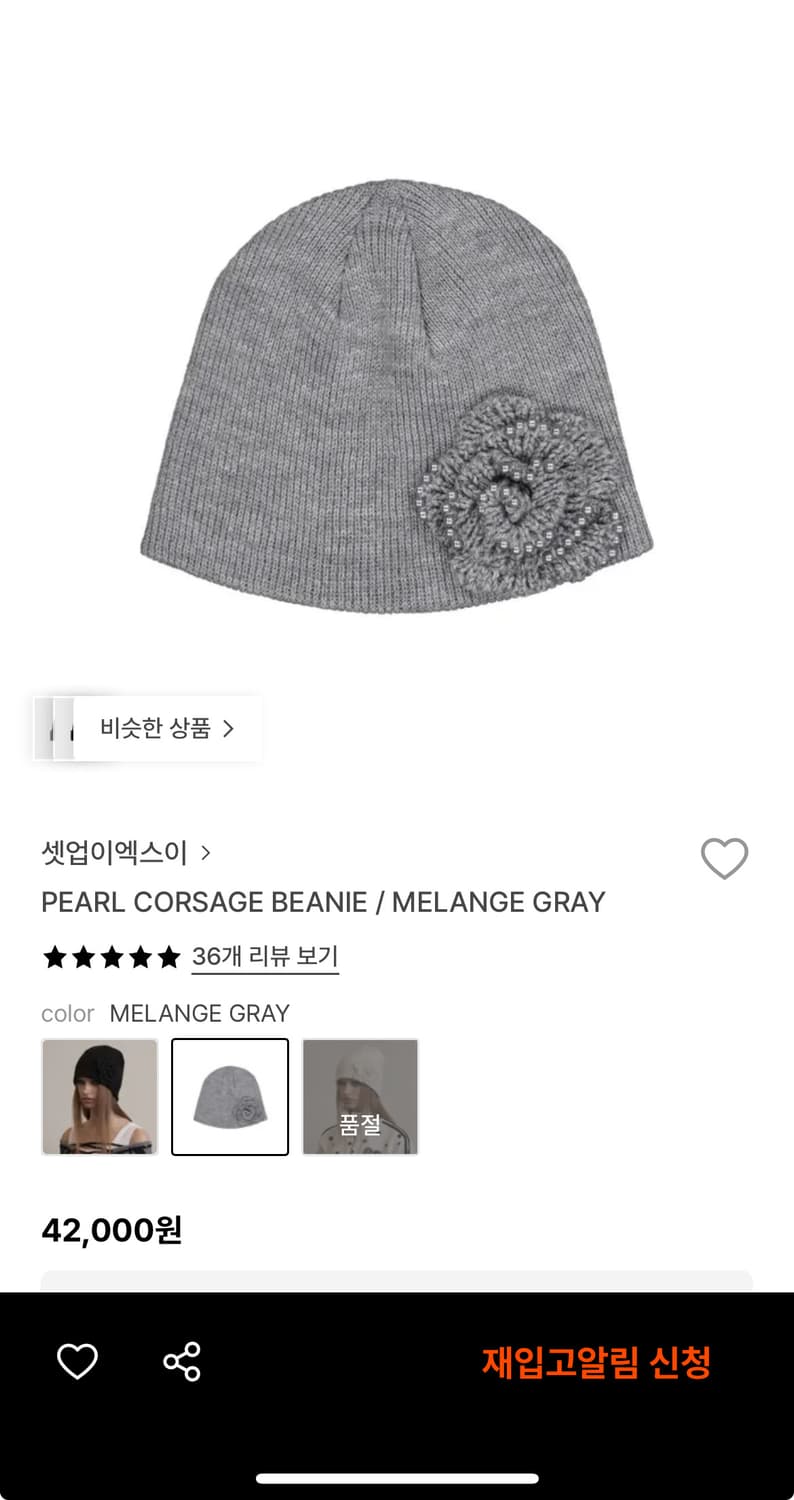This screenshot has height=1500, width=794.
Task: Tap the arrow on the 비슷한 상품 chip
Action: click(227, 728)
